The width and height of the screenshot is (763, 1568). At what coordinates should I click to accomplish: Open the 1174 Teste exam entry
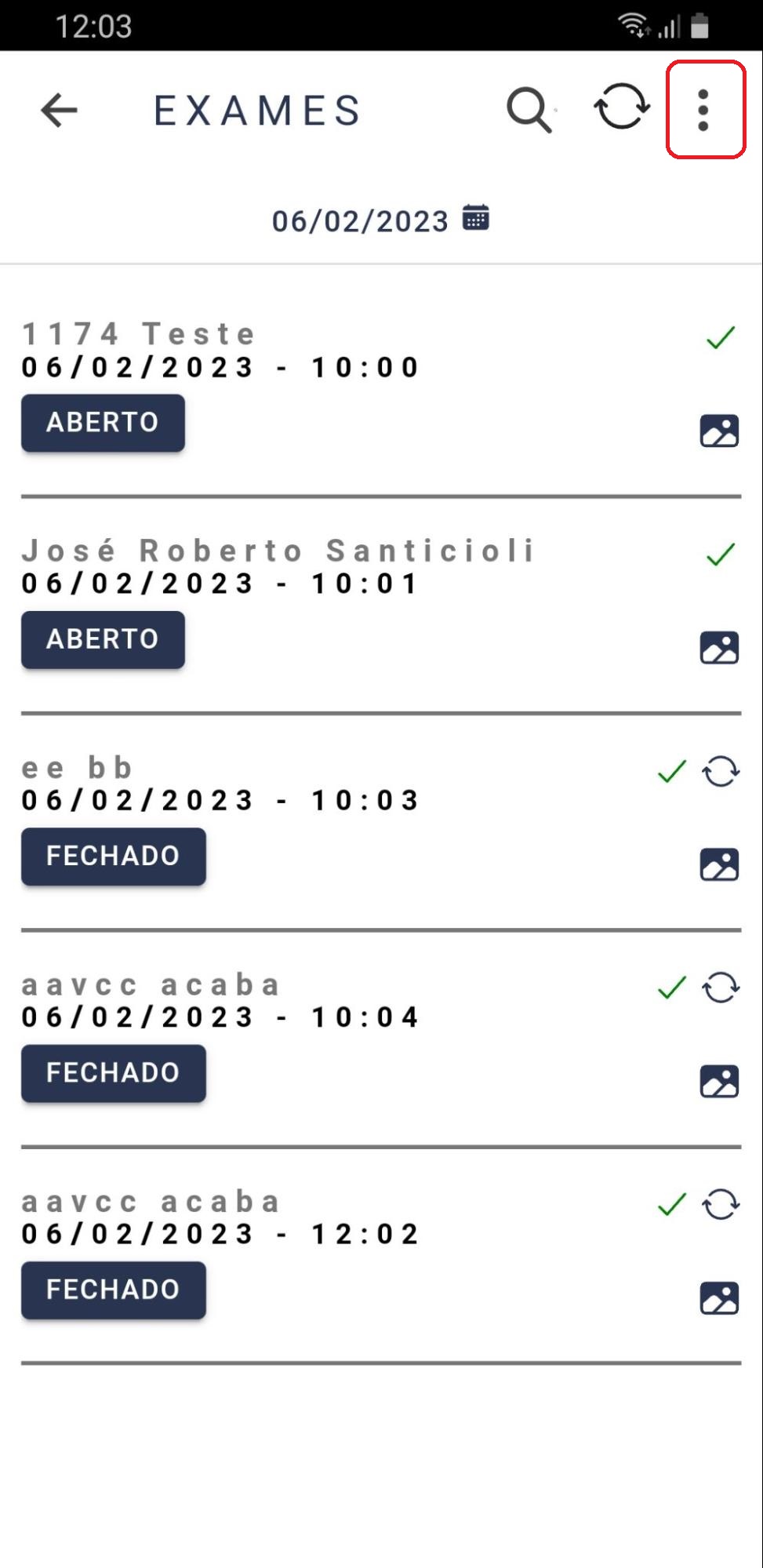point(381,389)
